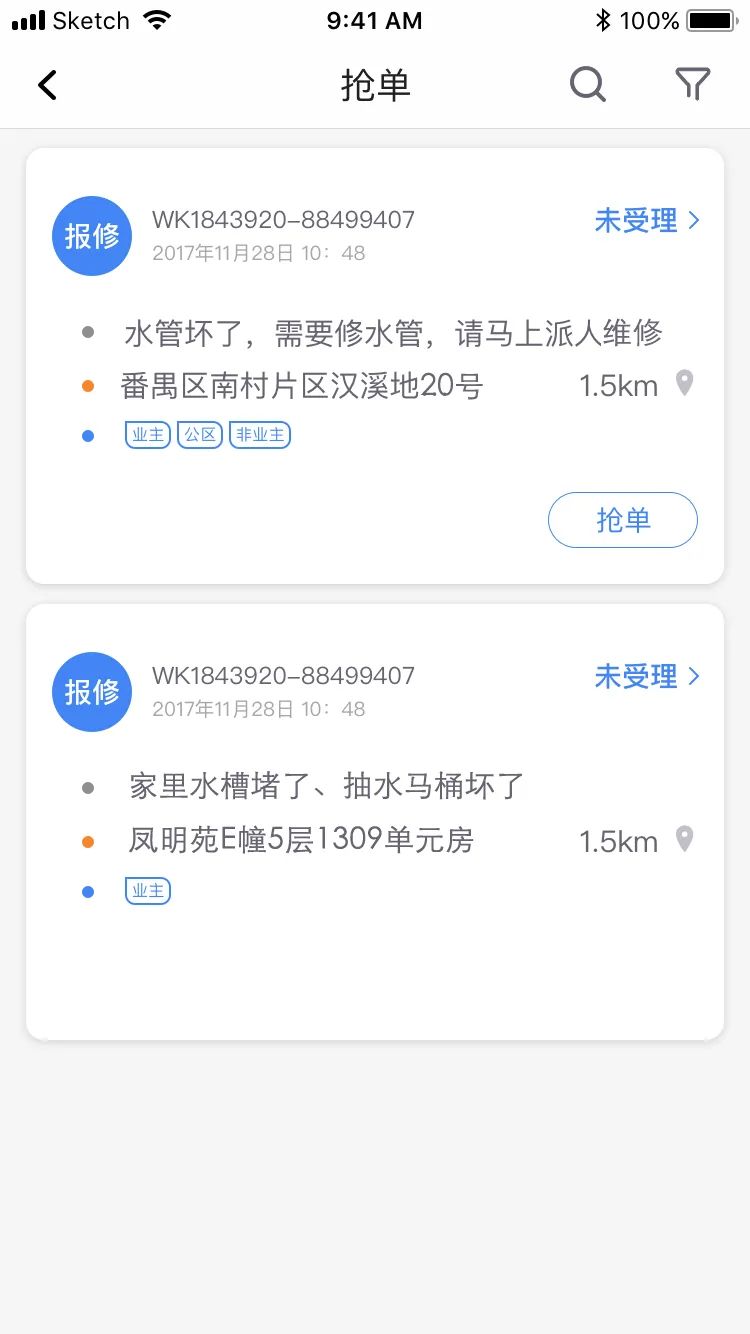This screenshot has width=750, height=1334.
Task: Expand the 未受理 status on the second order
Action: 636,676
